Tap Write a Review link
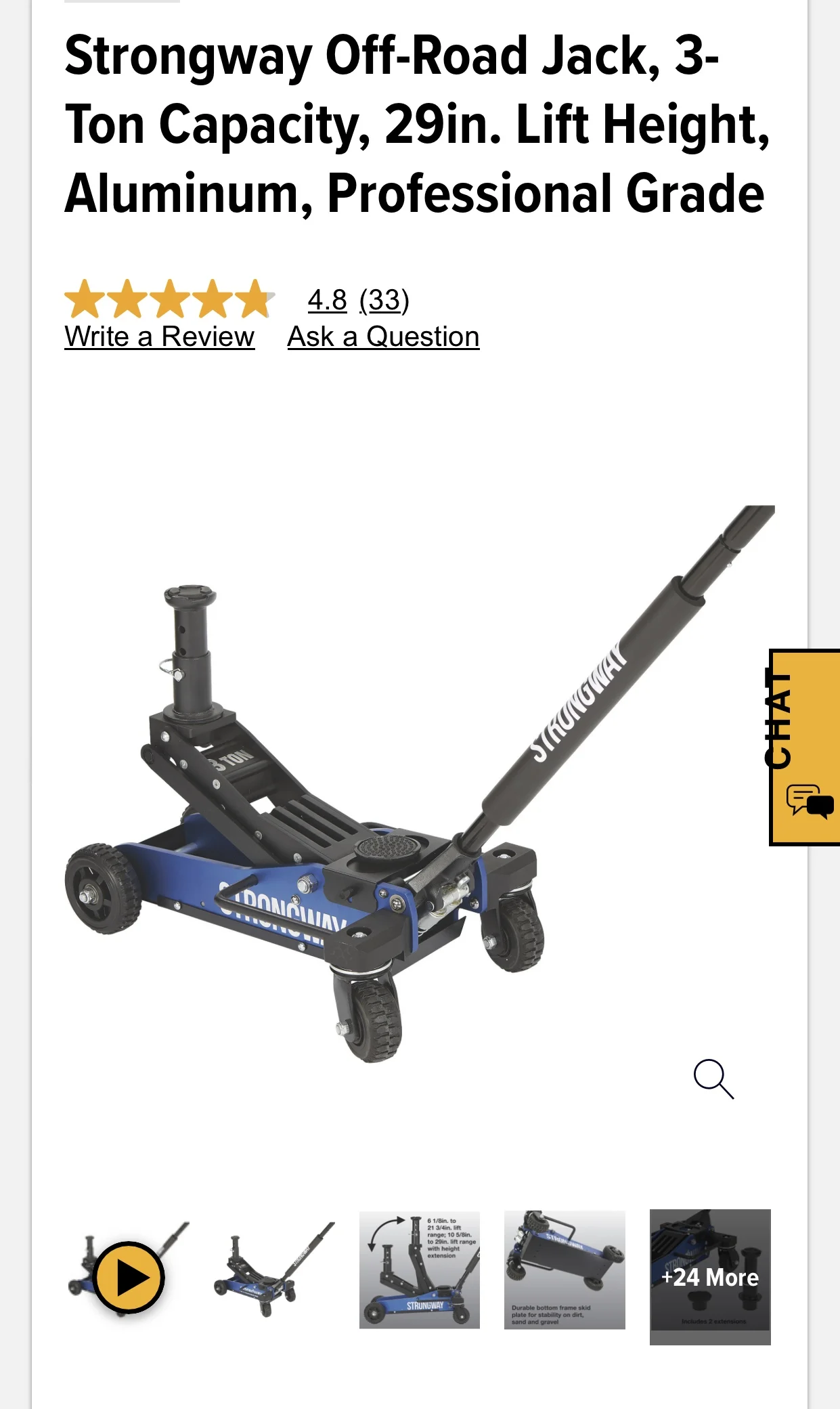Image resolution: width=840 pixels, height=1409 pixels. 159,337
